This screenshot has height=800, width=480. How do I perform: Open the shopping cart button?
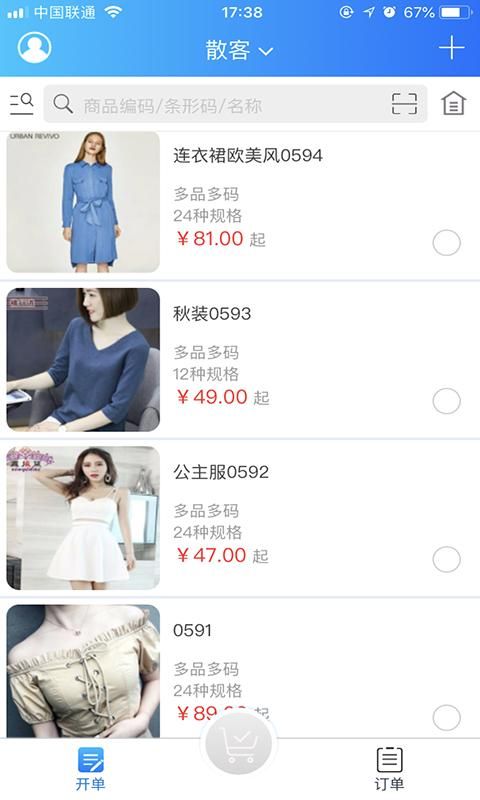[239, 744]
